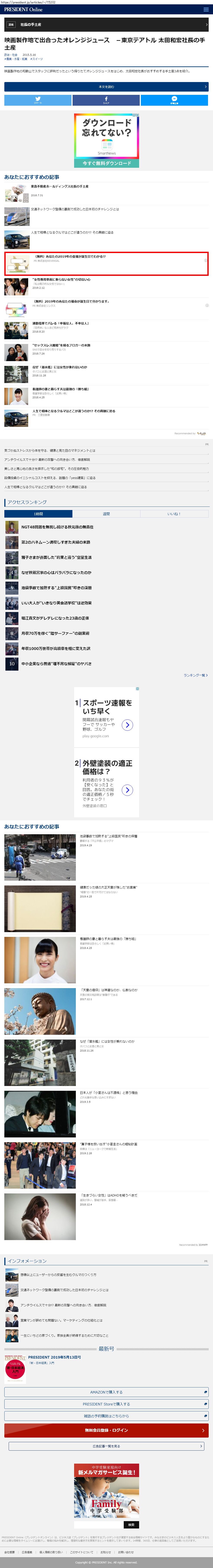Image resolution: width=213 pixels, height=1568 pixels.
Task: Open the 社長の手土産 series banner
Action: [x=107, y=24]
